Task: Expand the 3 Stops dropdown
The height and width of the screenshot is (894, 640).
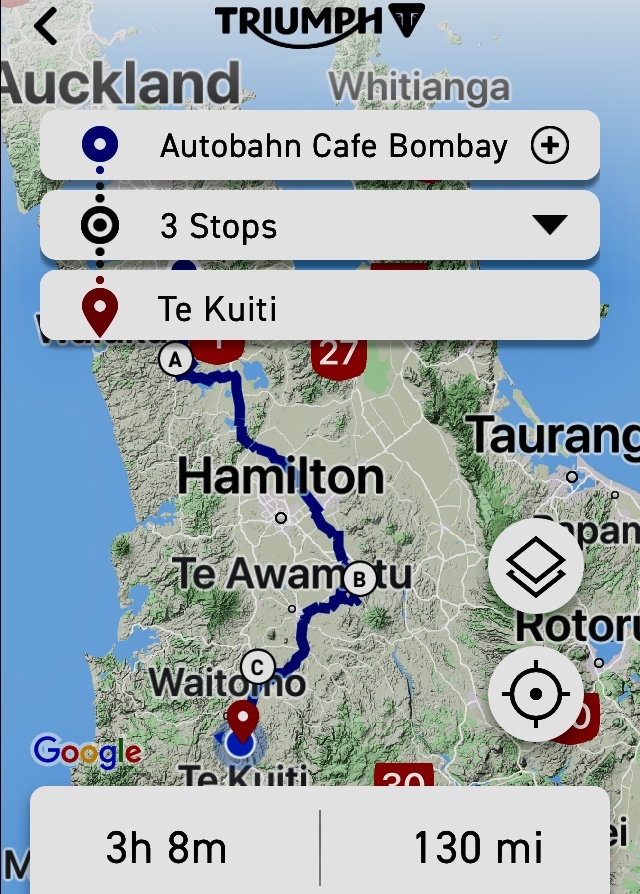Action: pyautogui.click(x=549, y=226)
